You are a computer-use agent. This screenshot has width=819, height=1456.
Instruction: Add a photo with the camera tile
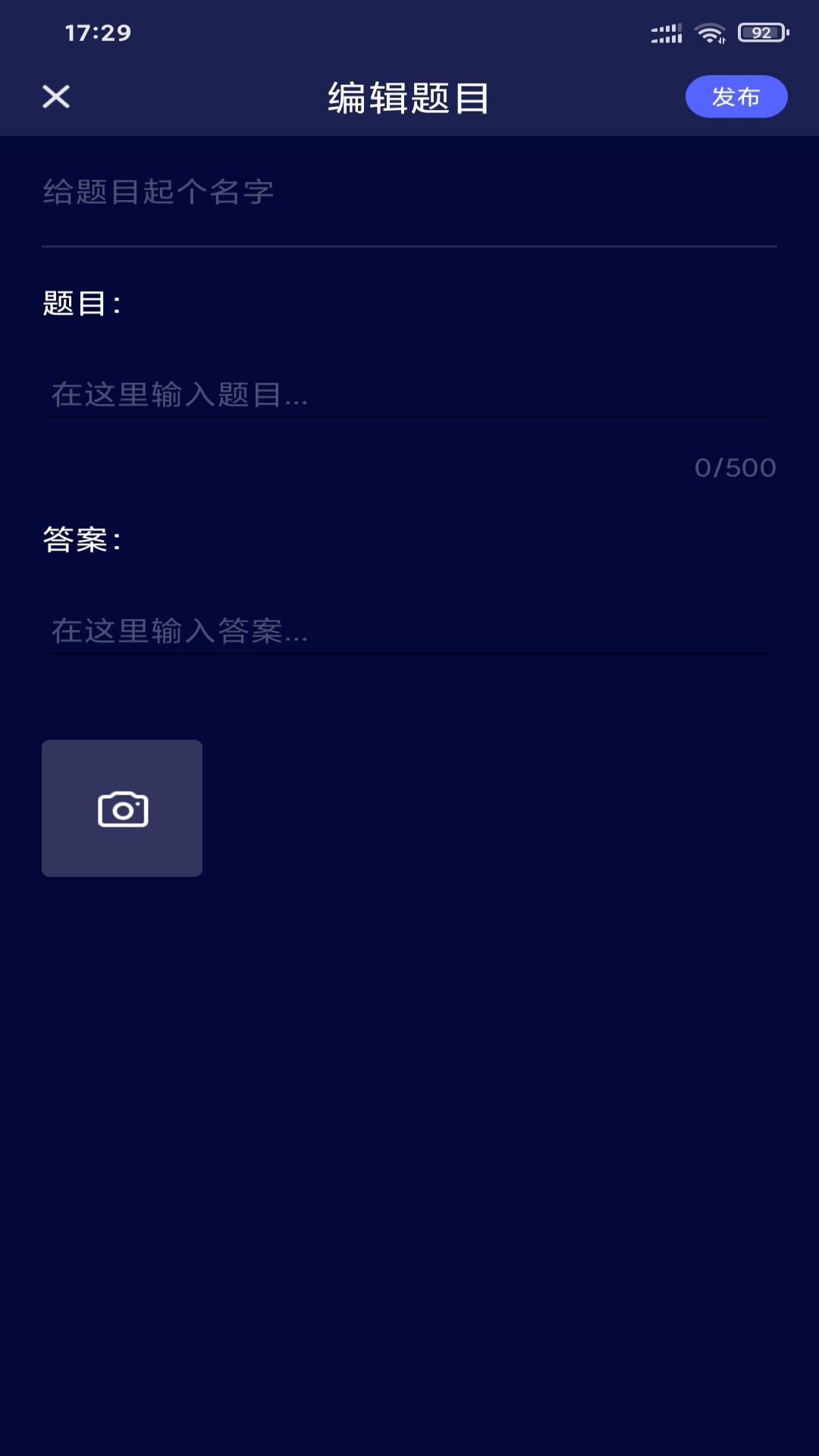point(122,808)
